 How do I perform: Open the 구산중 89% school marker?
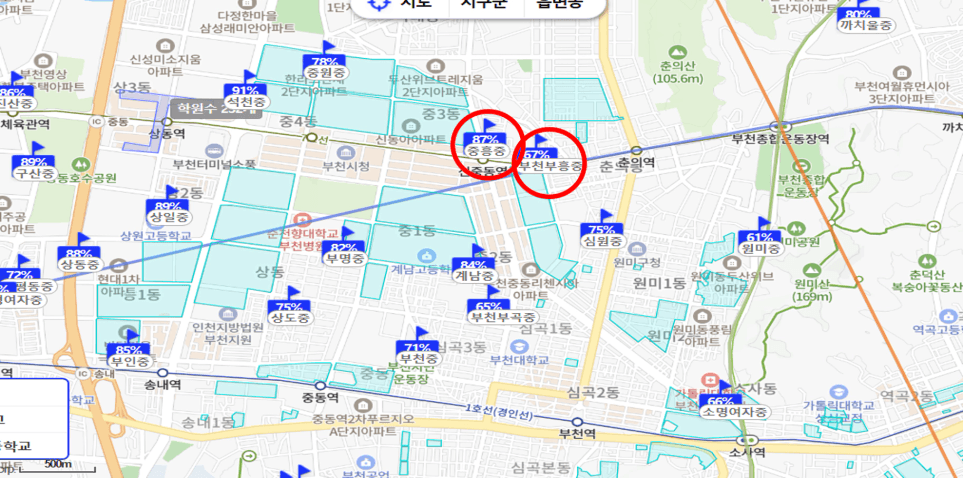[x=34, y=167]
